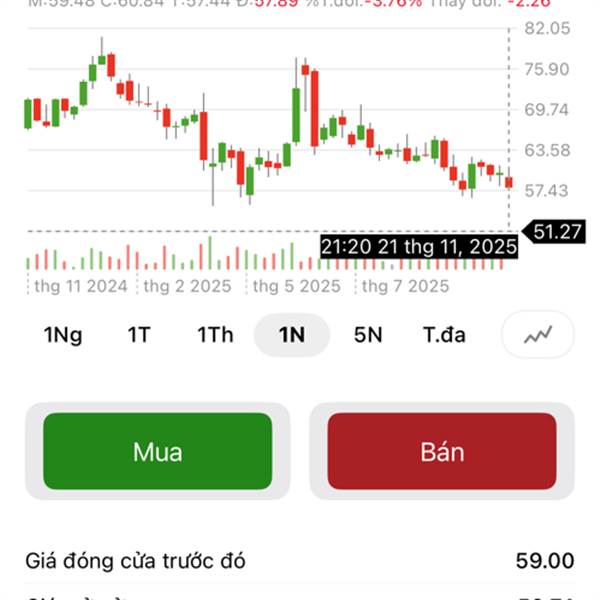
Task: Select the 1T time range
Action: [x=139, y=335]
